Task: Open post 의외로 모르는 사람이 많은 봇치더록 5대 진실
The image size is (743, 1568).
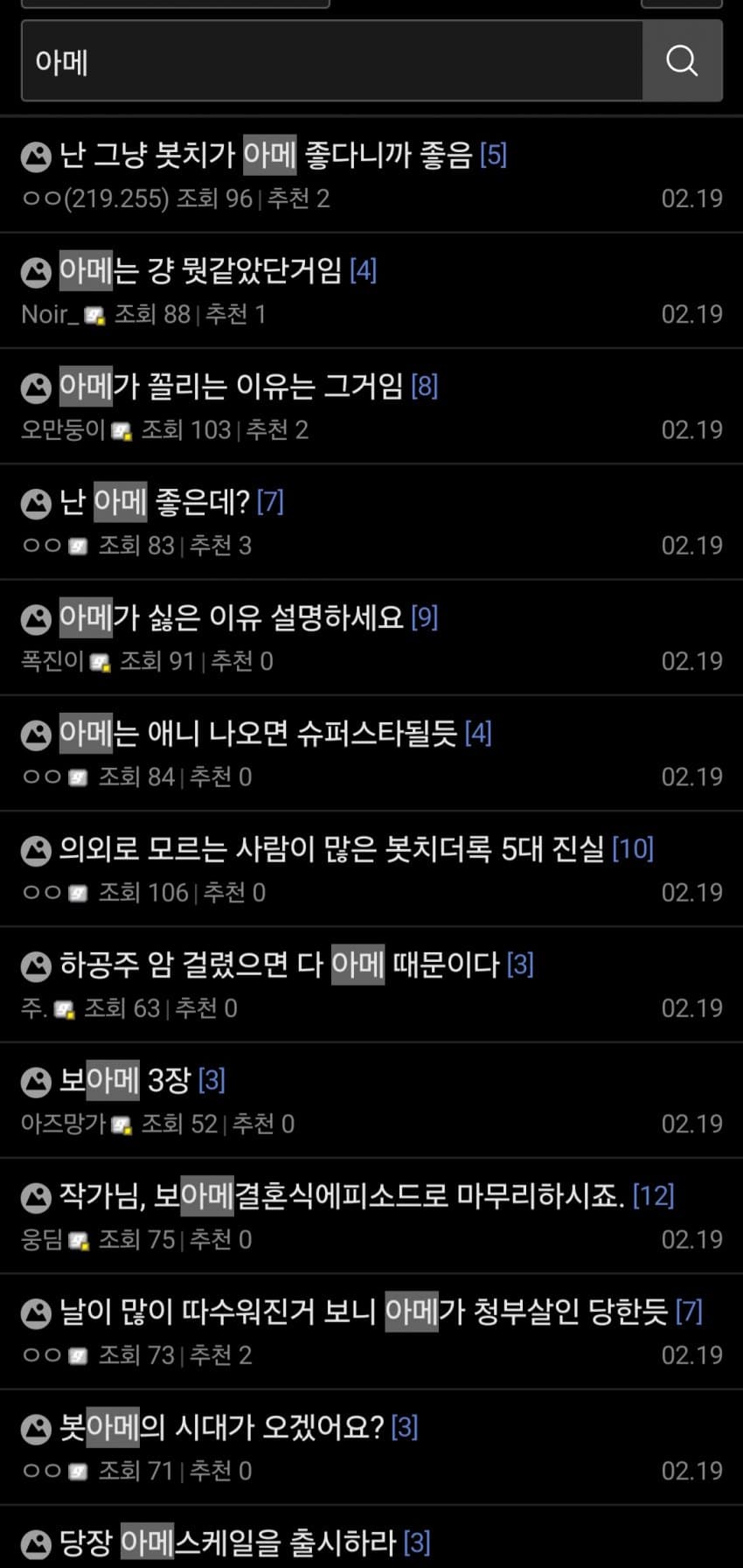Action: click(332, 849)
